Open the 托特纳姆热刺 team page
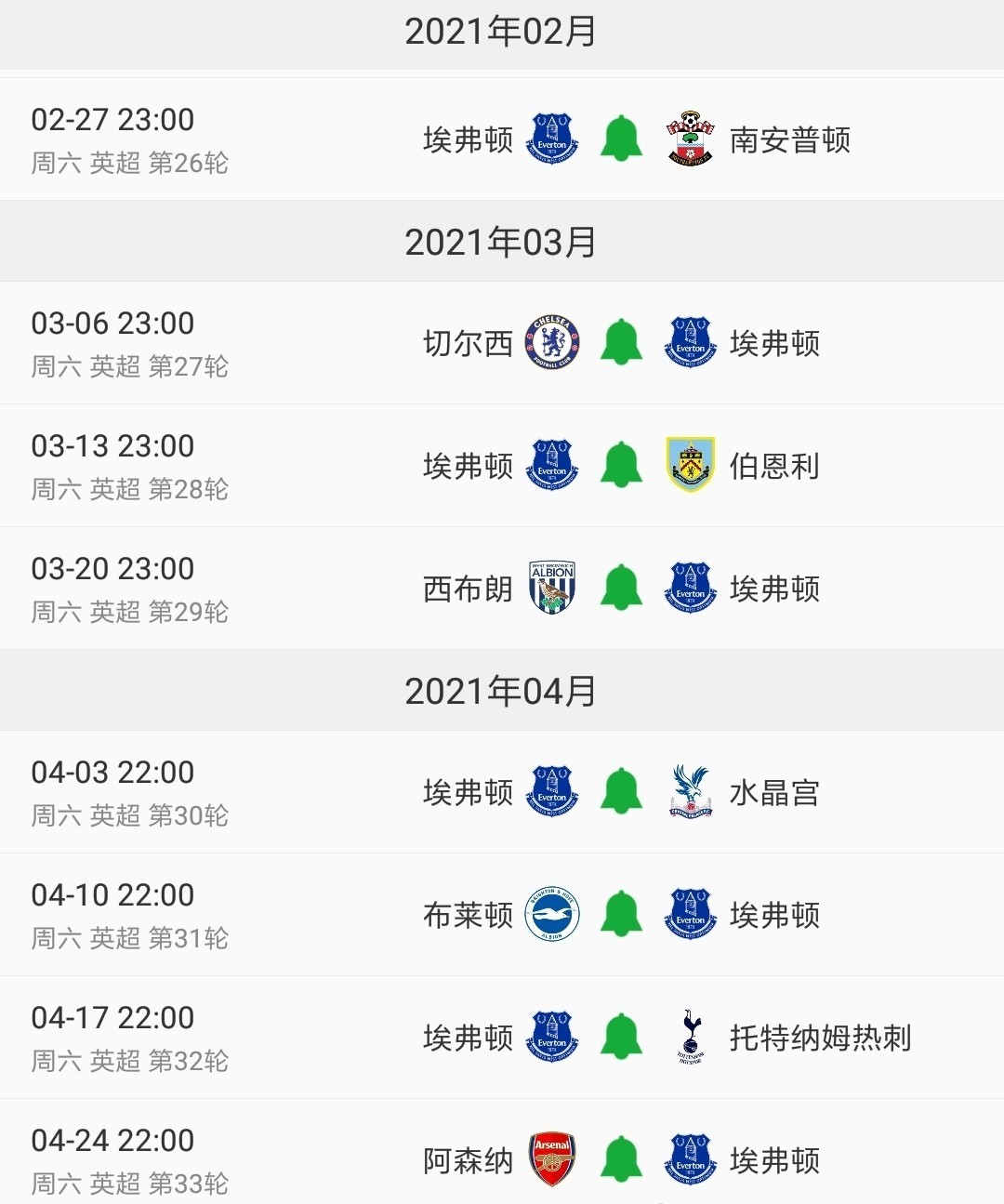This screenshot has width=1004, height=1204. click(820, 1037)
